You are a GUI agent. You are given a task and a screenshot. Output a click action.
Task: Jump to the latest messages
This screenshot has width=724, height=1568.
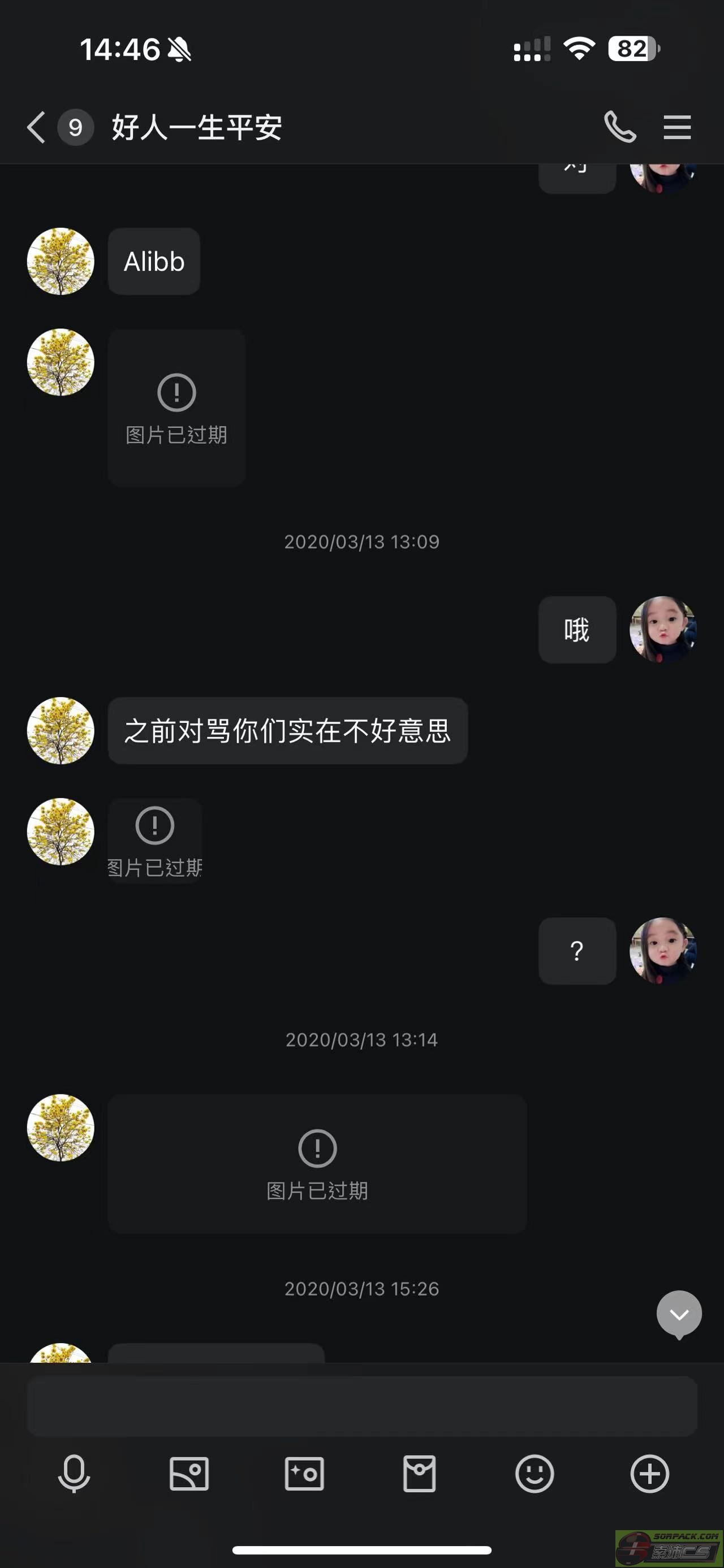click(x=678, y=1314)
